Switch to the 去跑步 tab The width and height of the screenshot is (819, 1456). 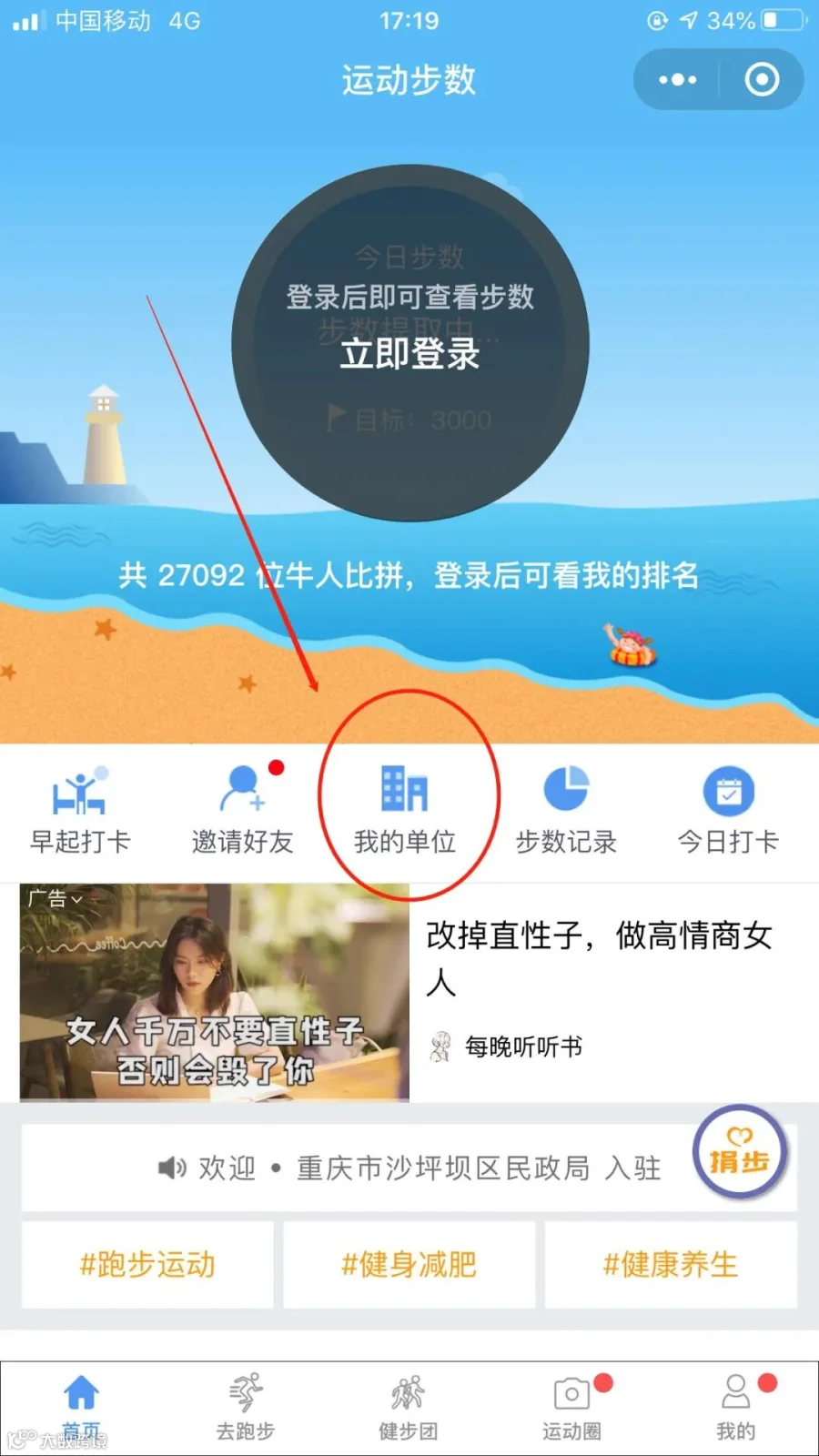click(245, 1407)
